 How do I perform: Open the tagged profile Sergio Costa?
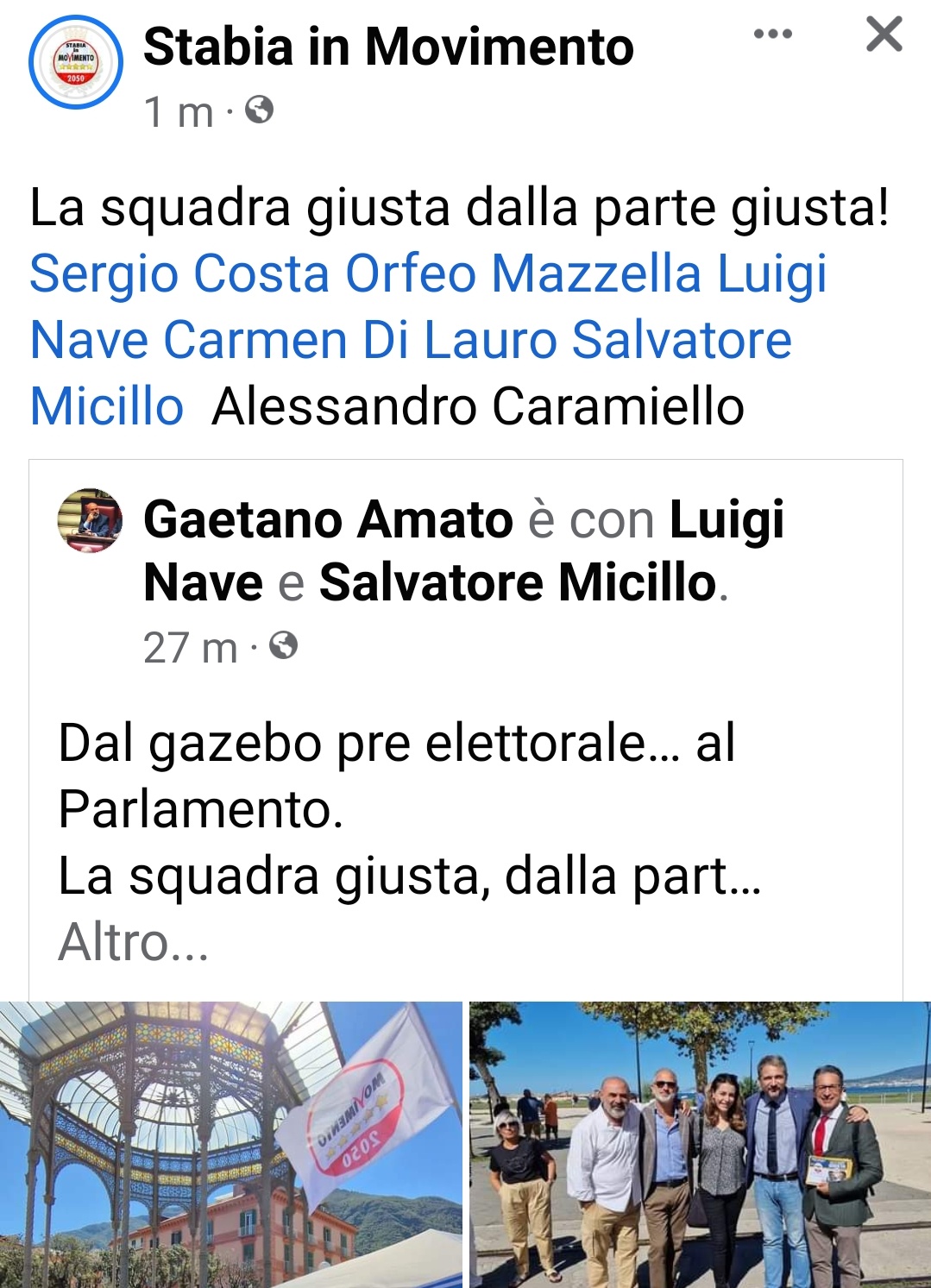tap(179, 274)
